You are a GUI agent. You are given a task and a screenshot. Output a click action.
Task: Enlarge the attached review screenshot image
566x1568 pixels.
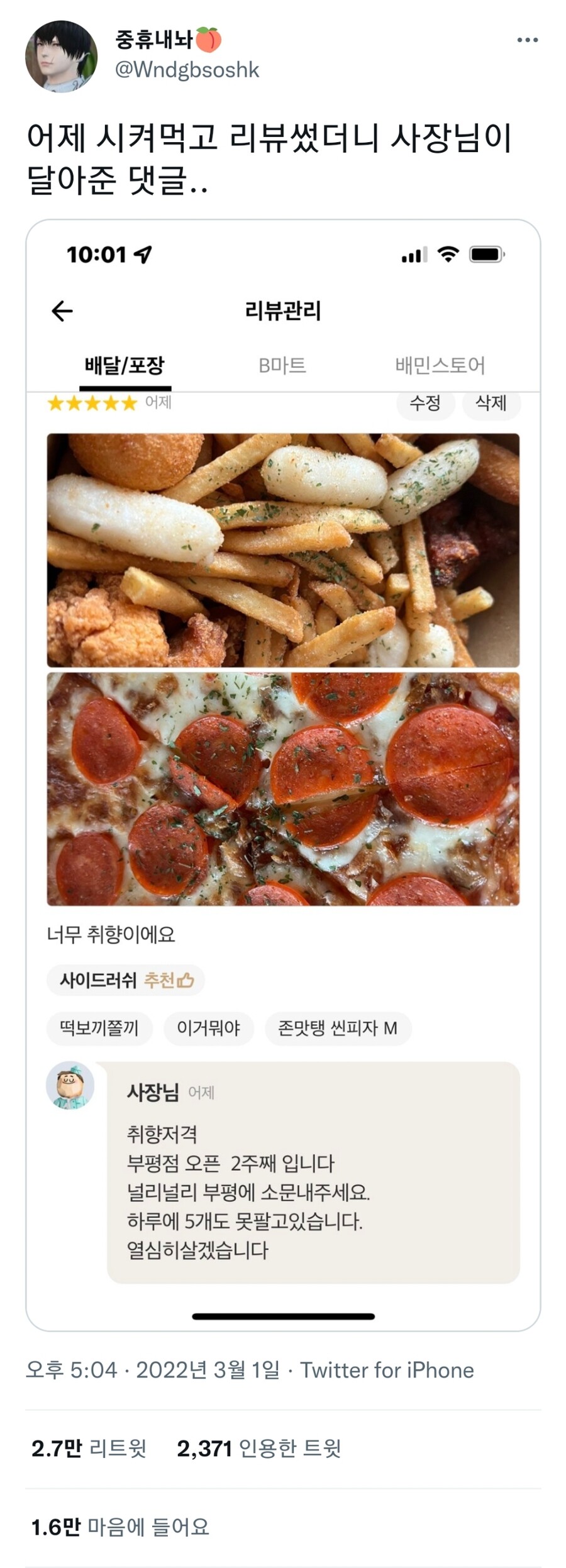[x=283, y=773]
